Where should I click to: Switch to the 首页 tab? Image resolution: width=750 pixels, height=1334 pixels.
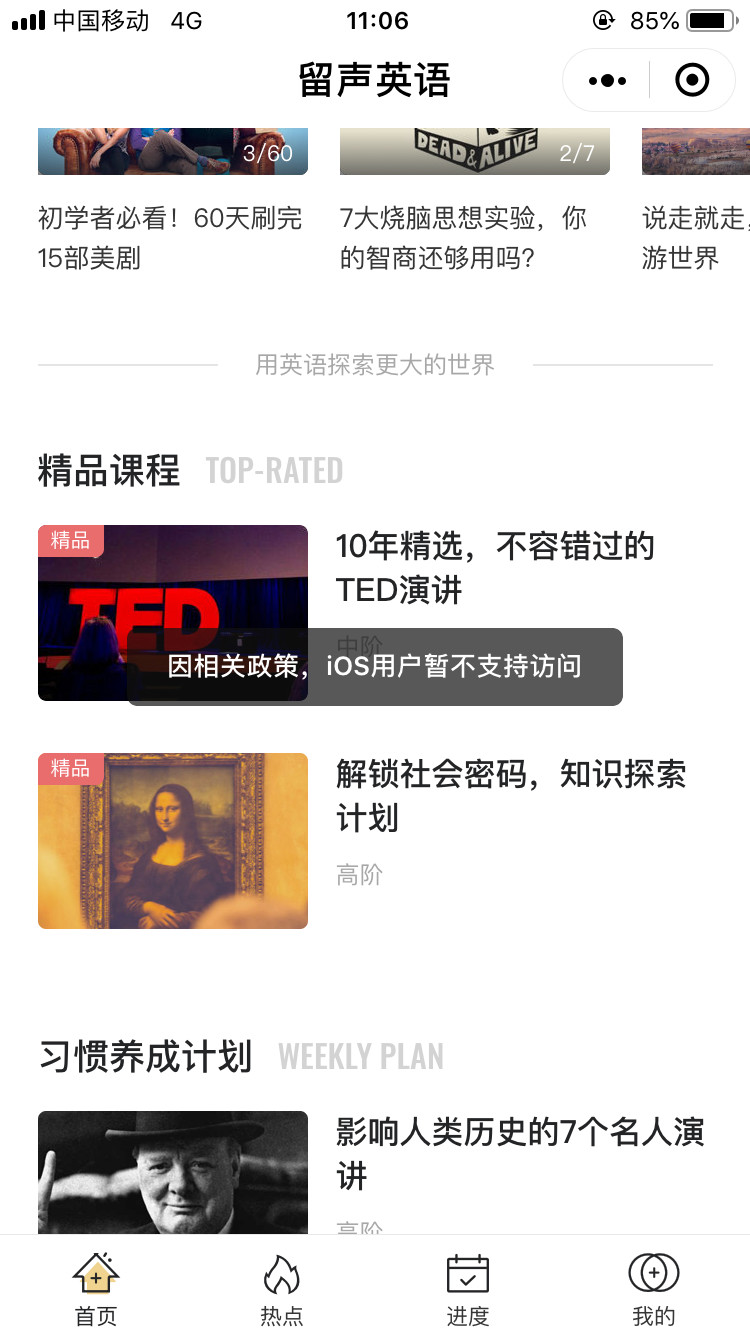tap(96, 1288)
